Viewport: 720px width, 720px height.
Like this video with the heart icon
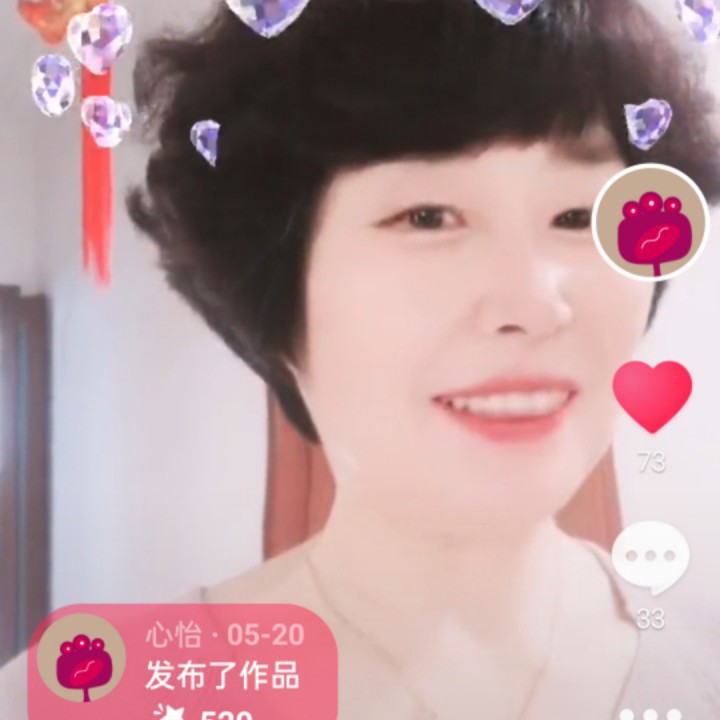(x=652, y=396)
